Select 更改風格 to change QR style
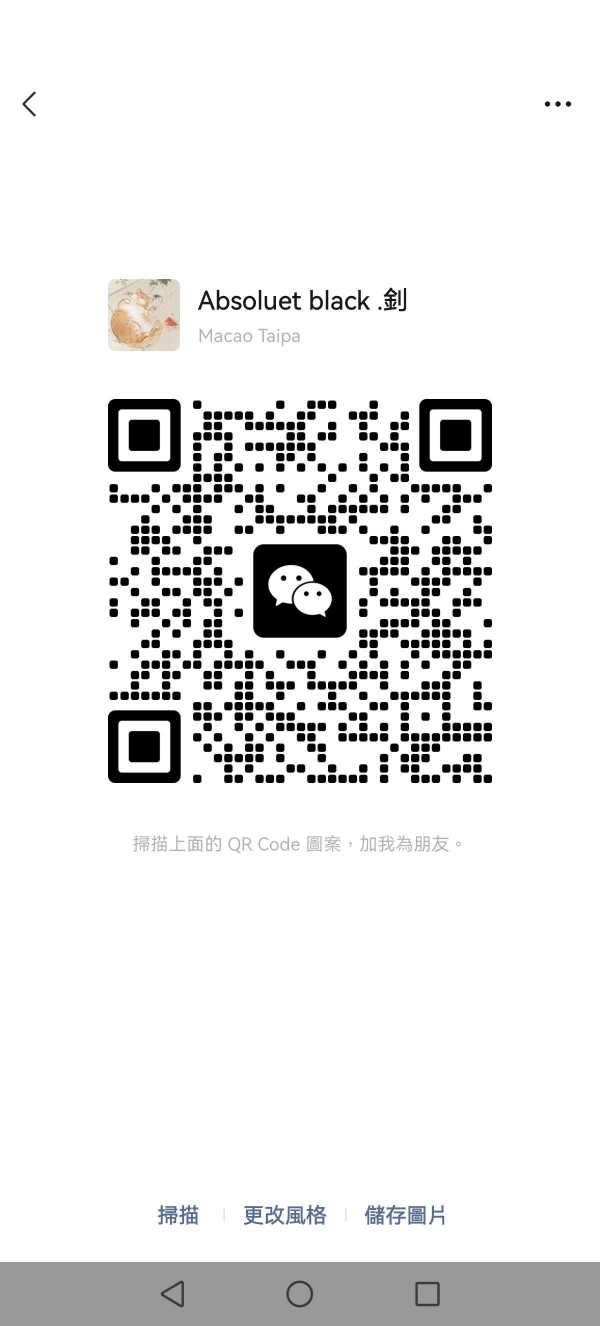This screenshot has height=1326, width=600. tap(285, 1215)
